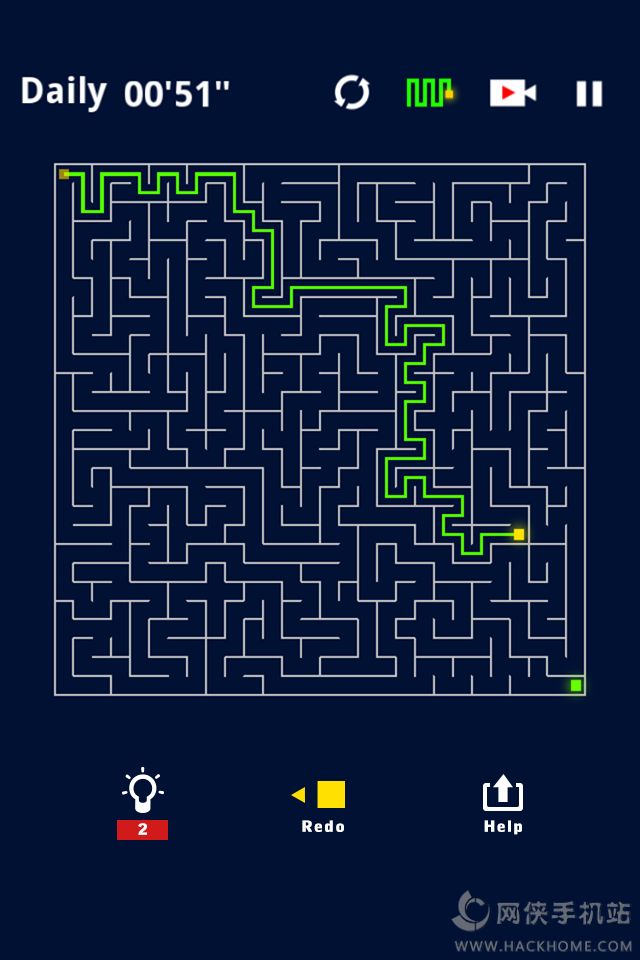Open the video recording icon

pyautogui.click(x=512, y=93)
